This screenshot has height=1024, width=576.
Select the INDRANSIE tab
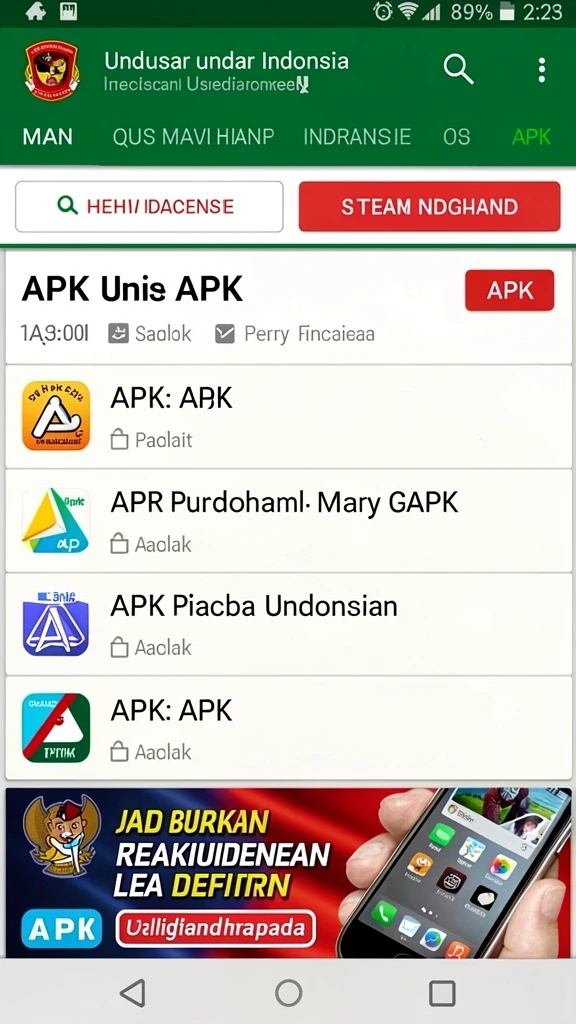[x=357, y=136]
